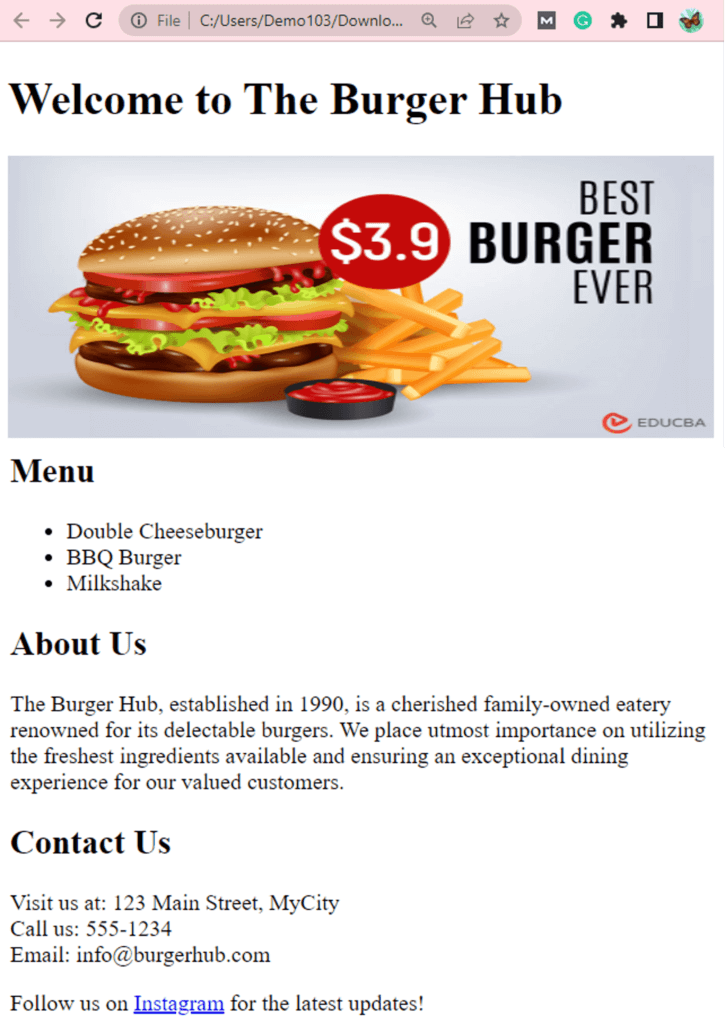
Task: Open the Grammarly extension icon
Action: (x=583, y=20)
